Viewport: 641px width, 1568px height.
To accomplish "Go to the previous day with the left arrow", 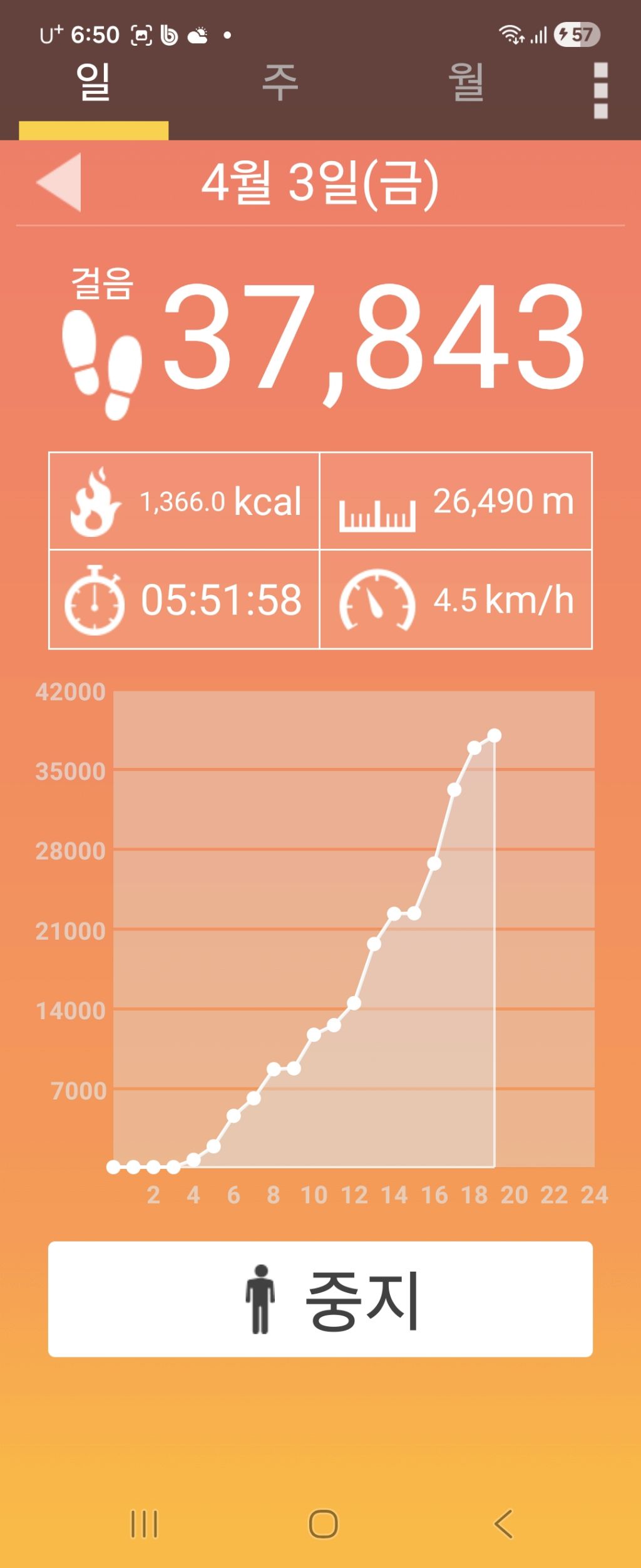I will (60, 182).
